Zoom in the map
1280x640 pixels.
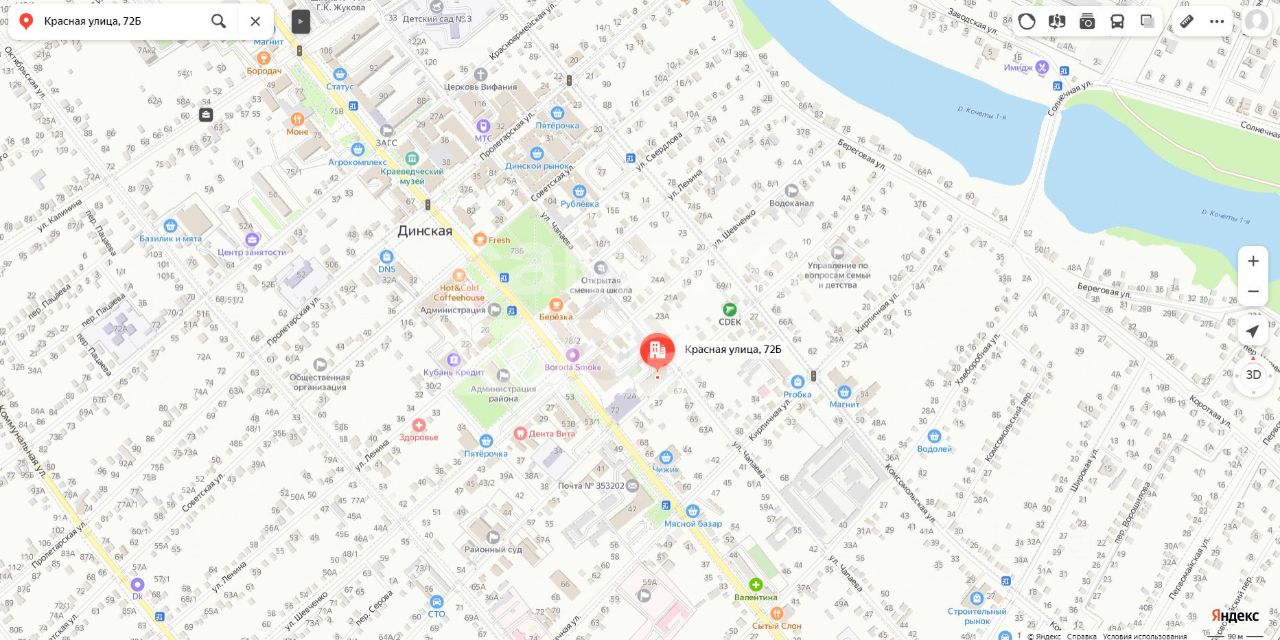click(x=1253, y=261)
